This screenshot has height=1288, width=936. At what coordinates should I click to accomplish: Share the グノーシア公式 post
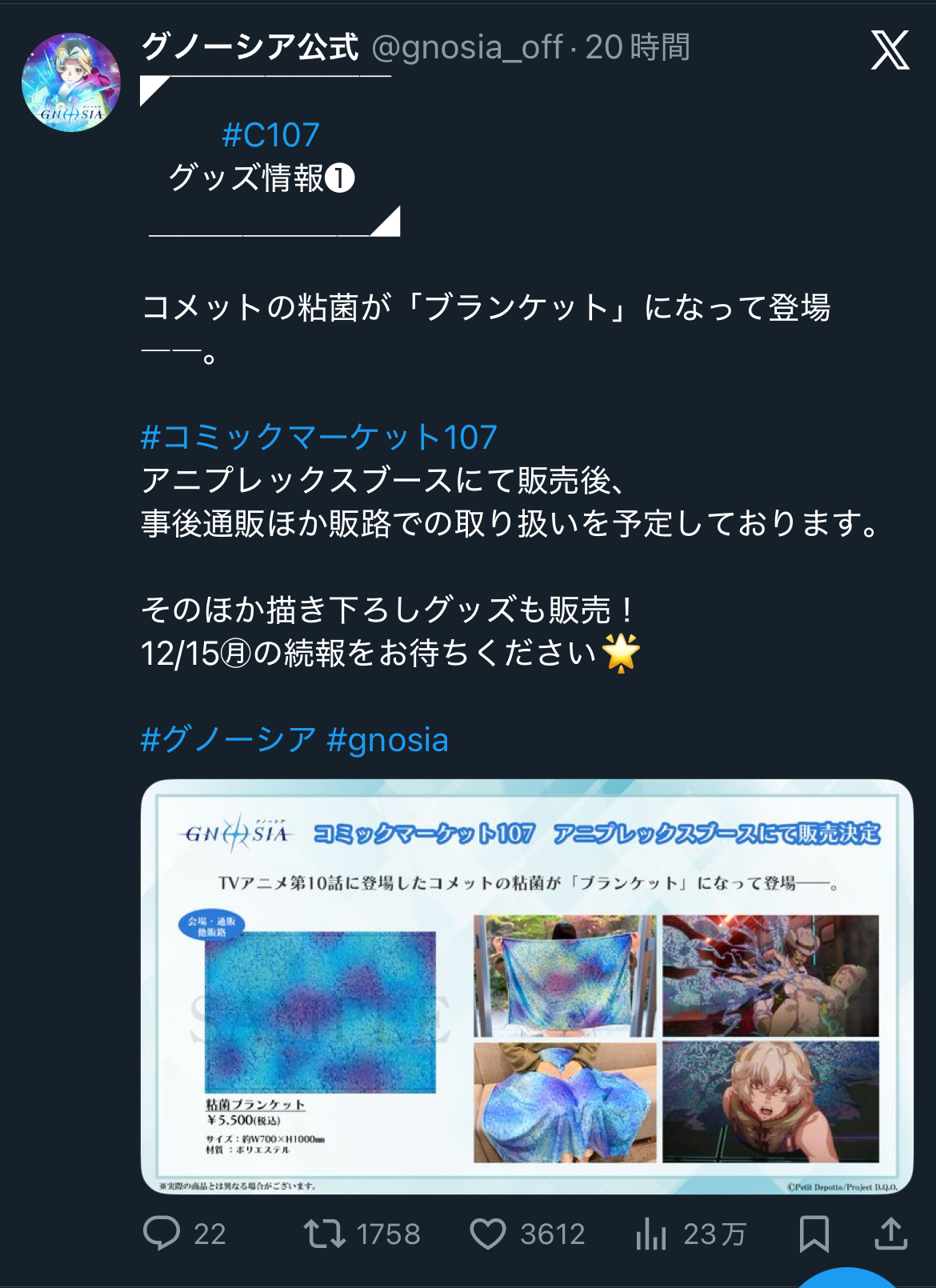(x=890, y=1233)
